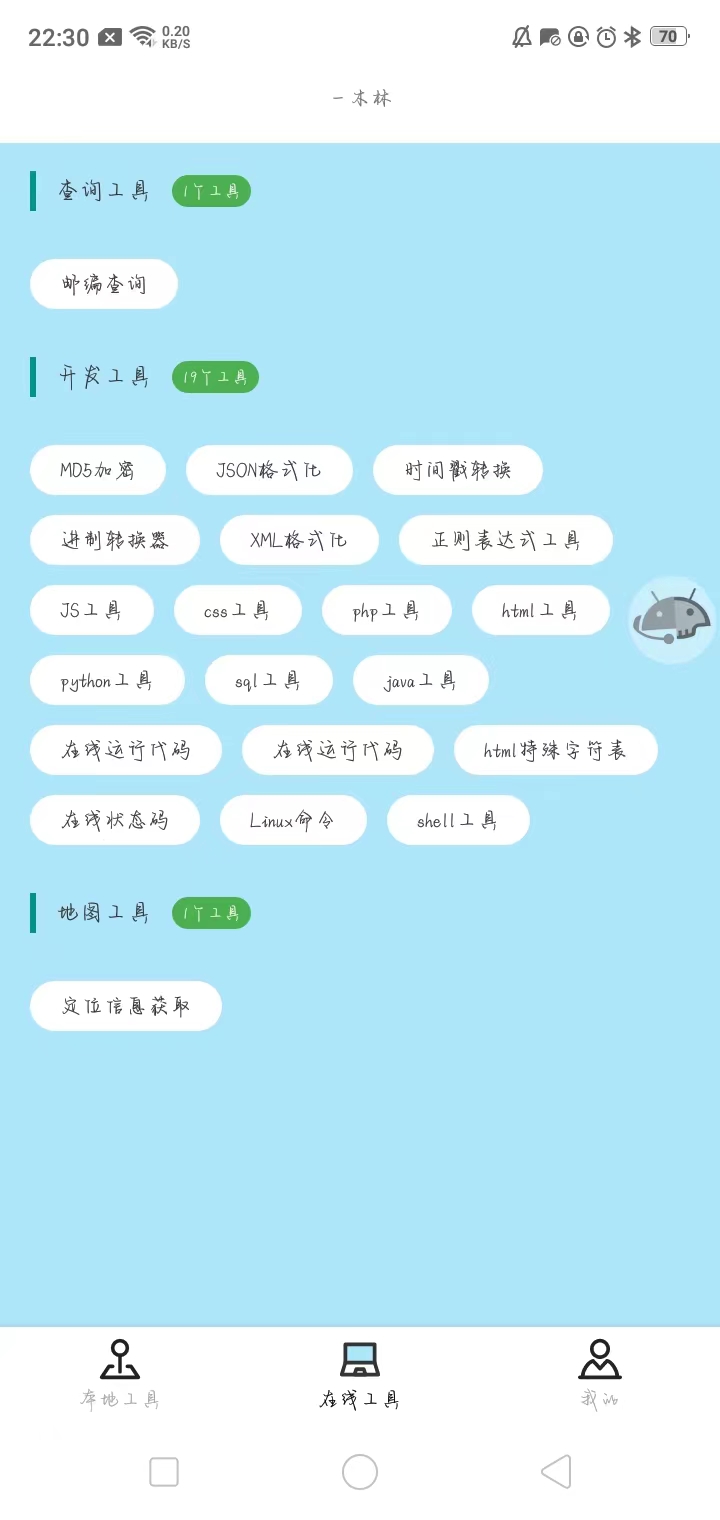
Task: Tap the circle home navigation button
Action: tap(360, 1472)
